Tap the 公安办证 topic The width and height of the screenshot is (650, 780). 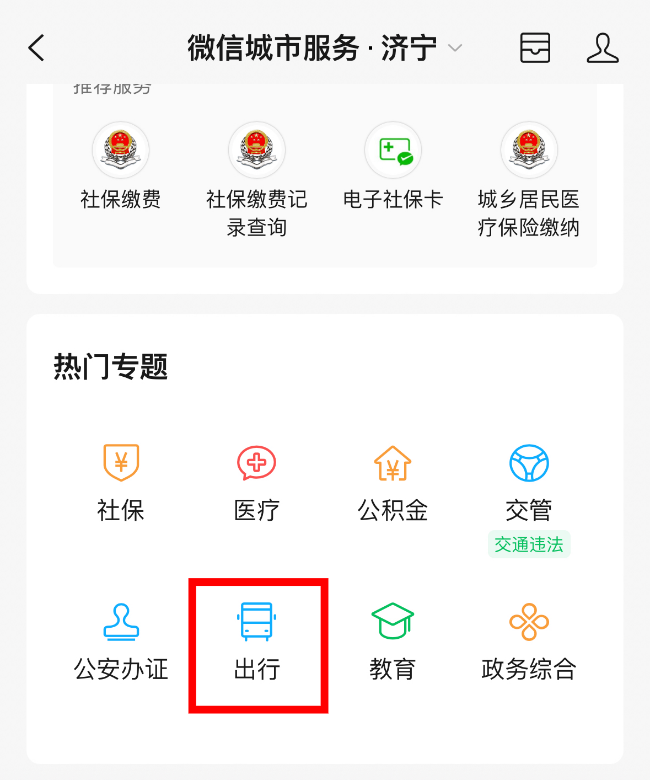coord(121,642)
